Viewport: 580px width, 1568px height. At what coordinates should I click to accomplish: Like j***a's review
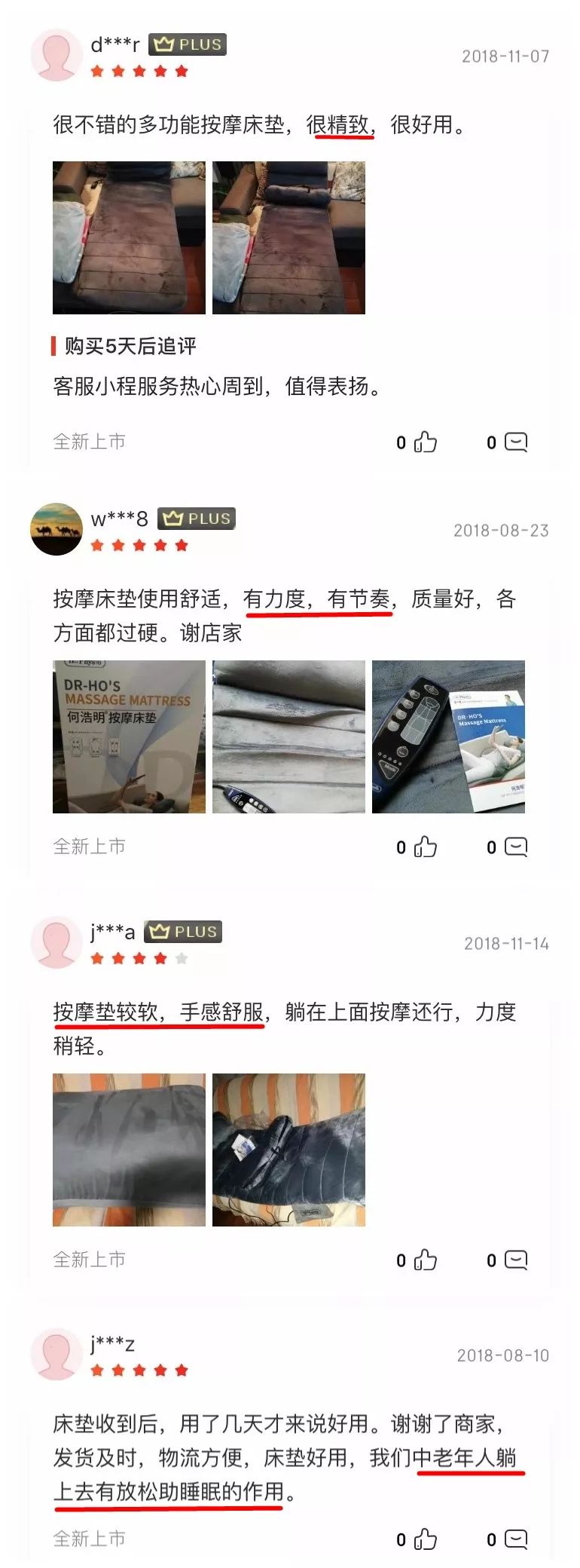coord(425,1260)
